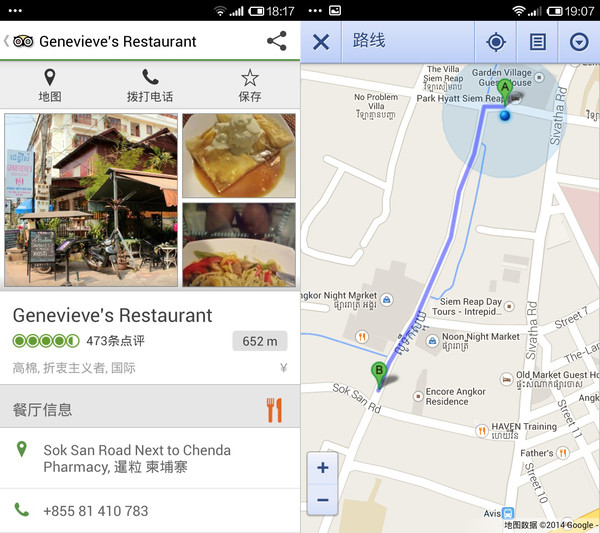600x533 pixels.
Task: Tap 拨打电话 to call the restaurant
Action: [x=150, y=86]
